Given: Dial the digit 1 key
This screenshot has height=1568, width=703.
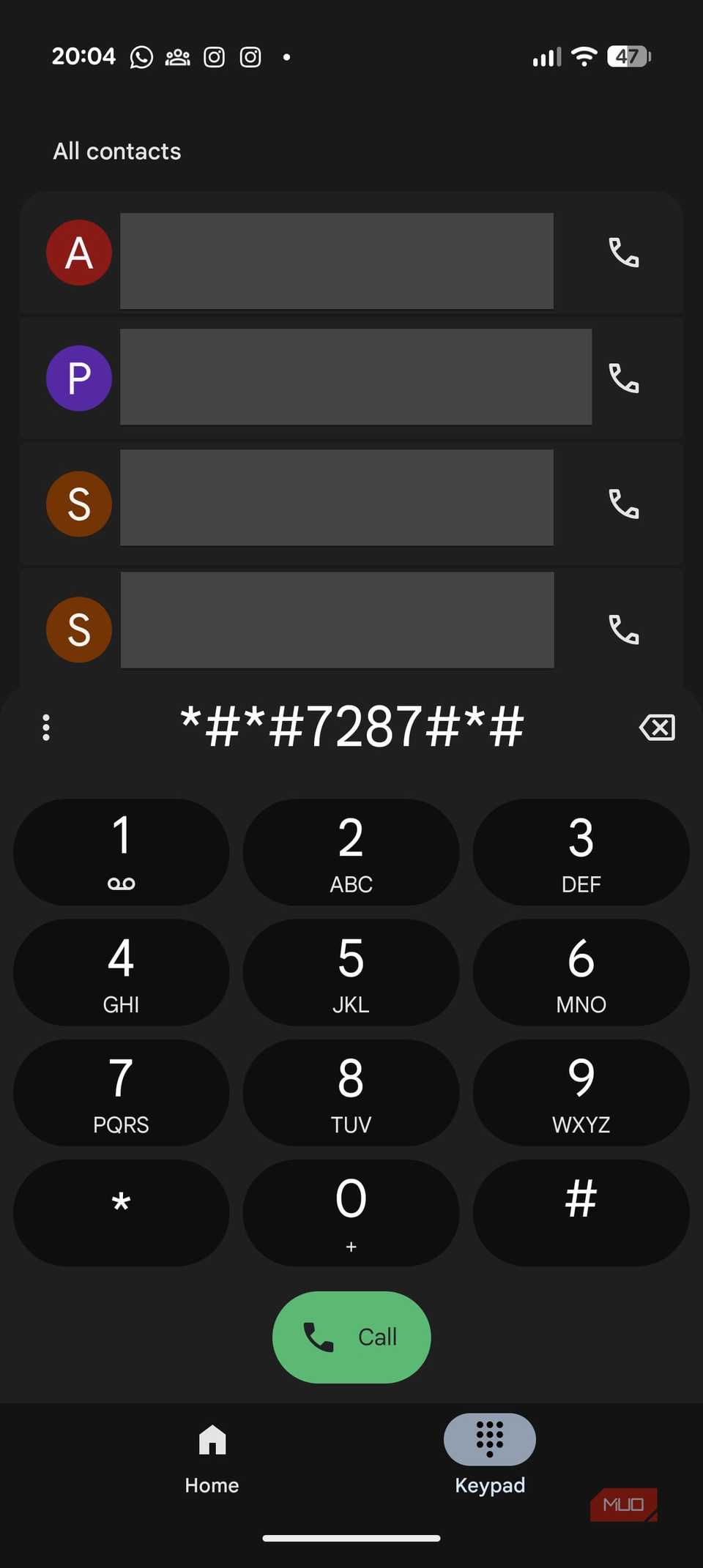Looking at the screenshot, I should coord(121,852).
